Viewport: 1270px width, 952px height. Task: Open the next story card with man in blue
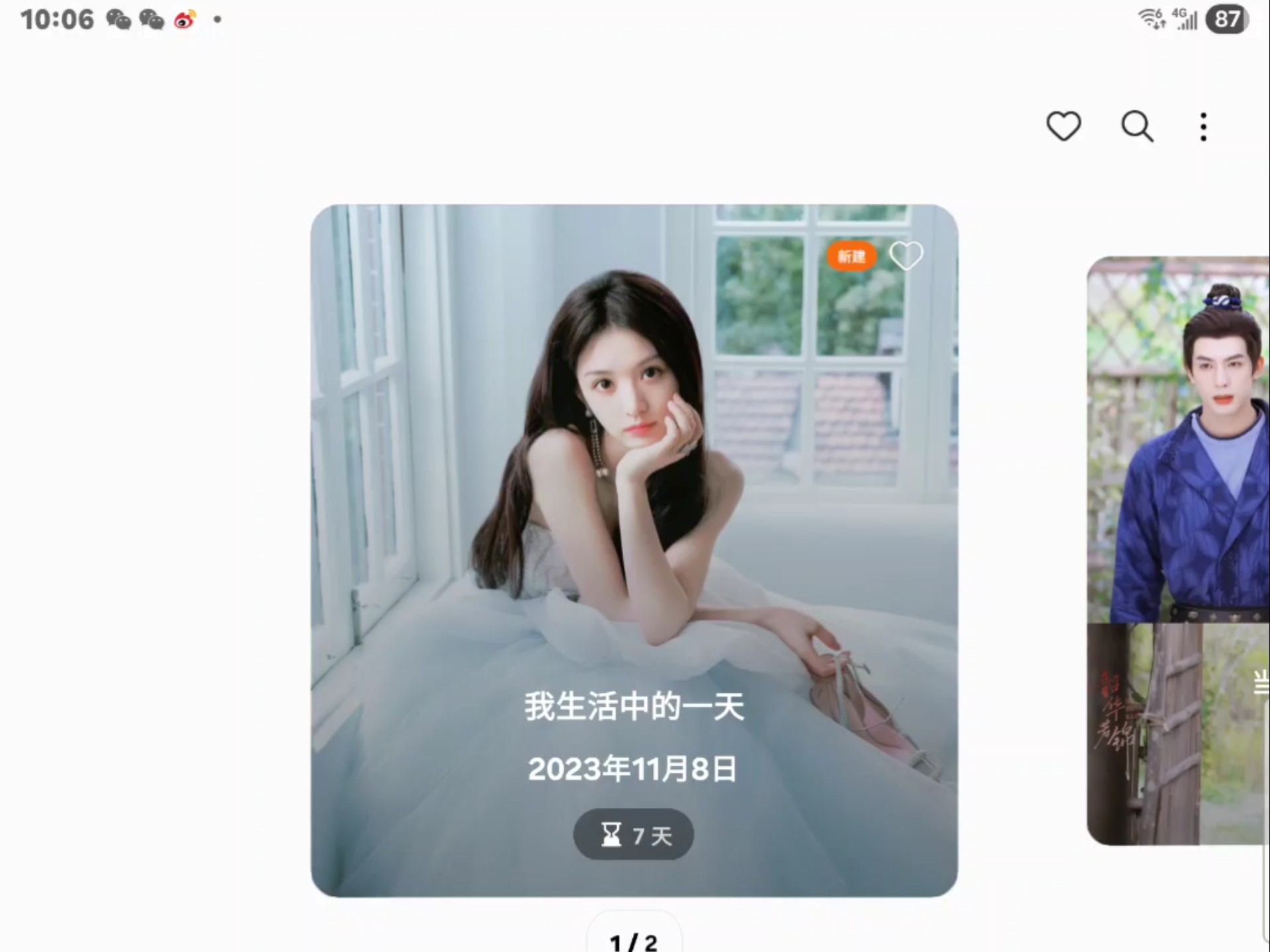(x=1177, y=549)
